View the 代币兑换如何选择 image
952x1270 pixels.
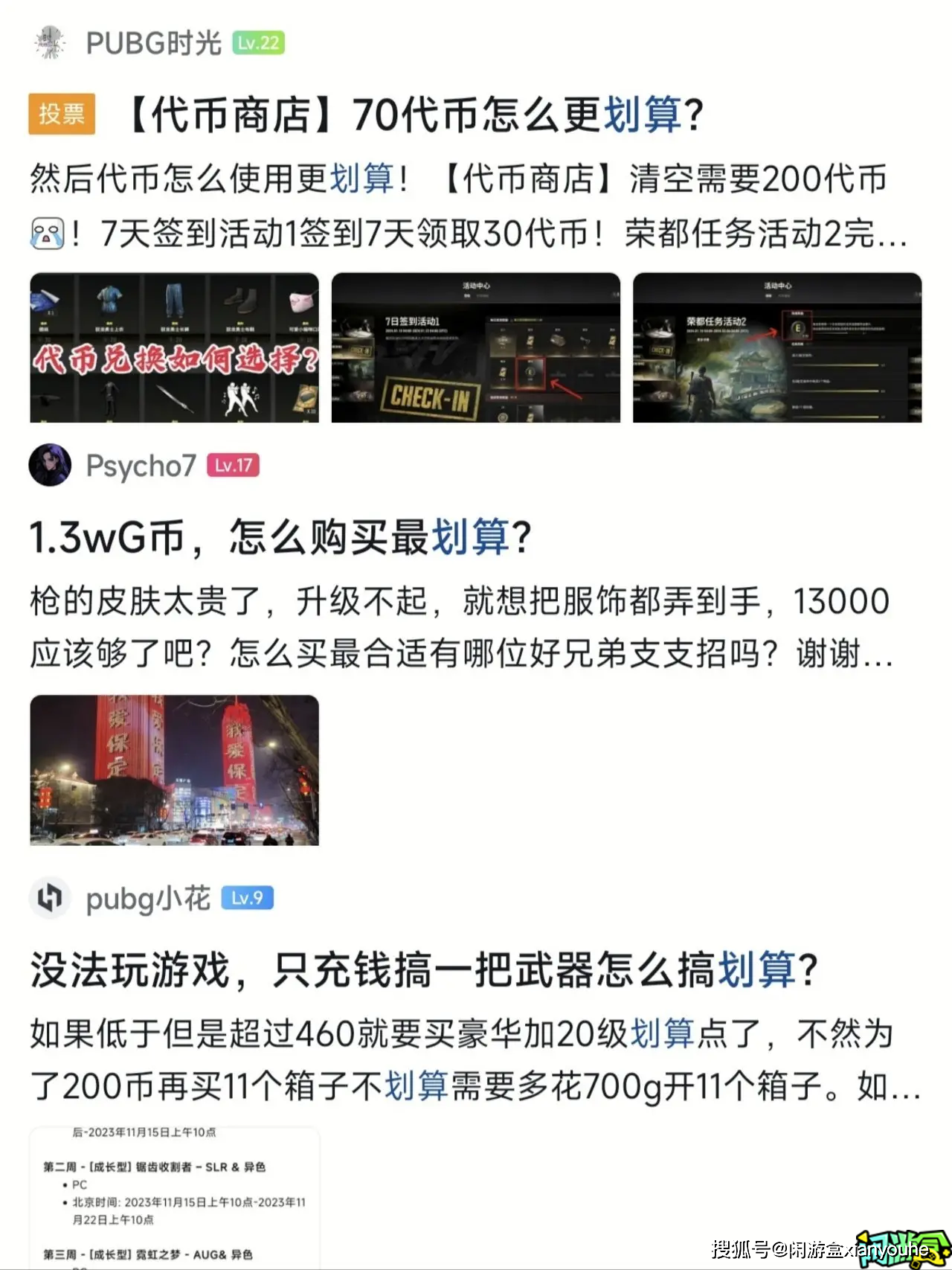coord(174,347)
